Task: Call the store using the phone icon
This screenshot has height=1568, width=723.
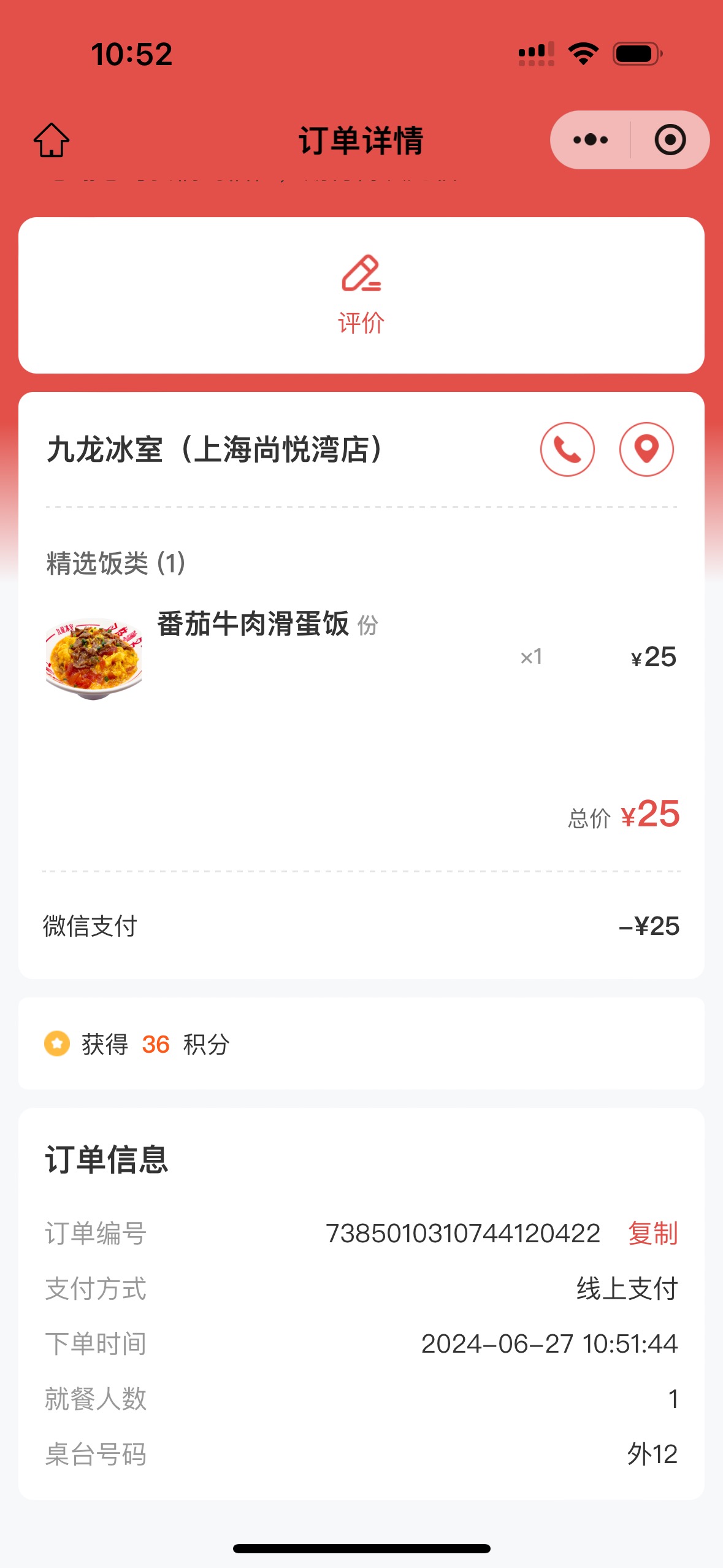Action: (567, 449)
